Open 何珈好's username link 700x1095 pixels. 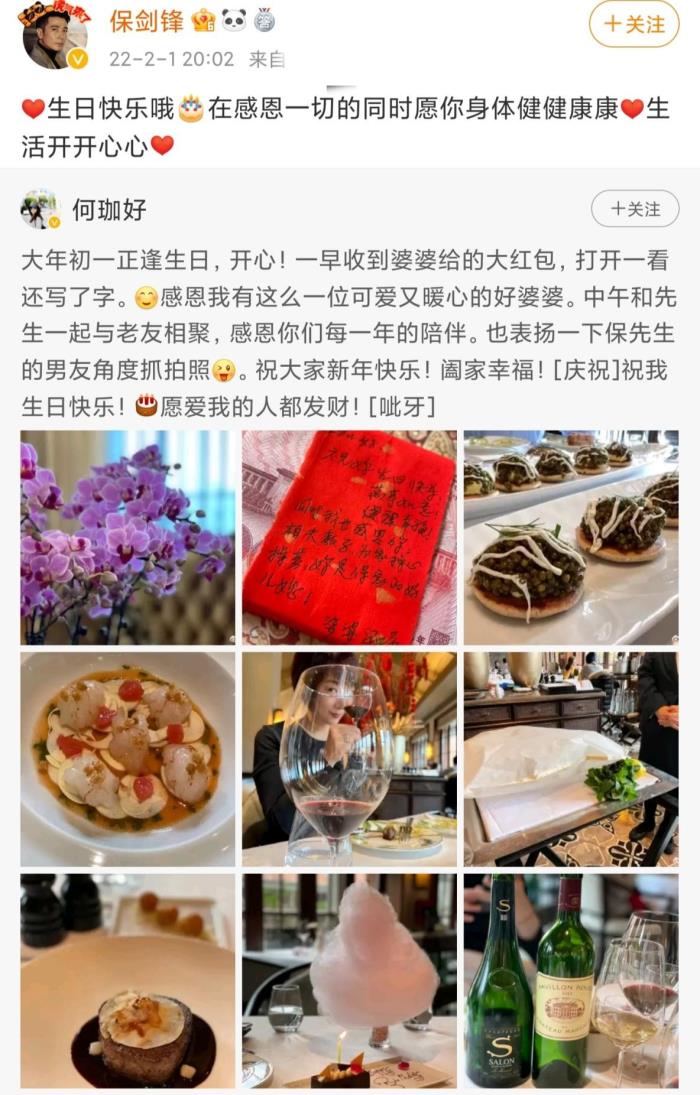(109, 210)
